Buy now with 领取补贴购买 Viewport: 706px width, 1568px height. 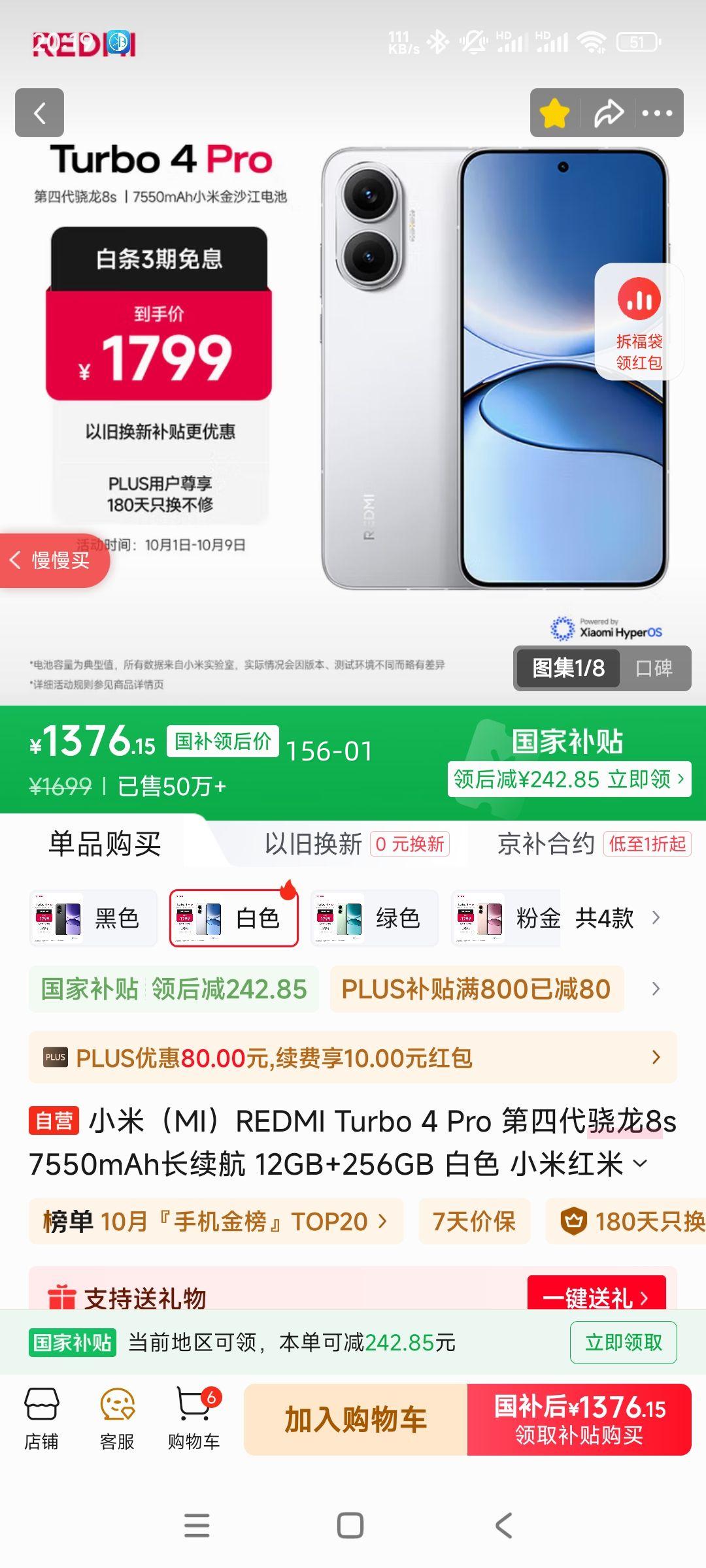[579, 1420]
